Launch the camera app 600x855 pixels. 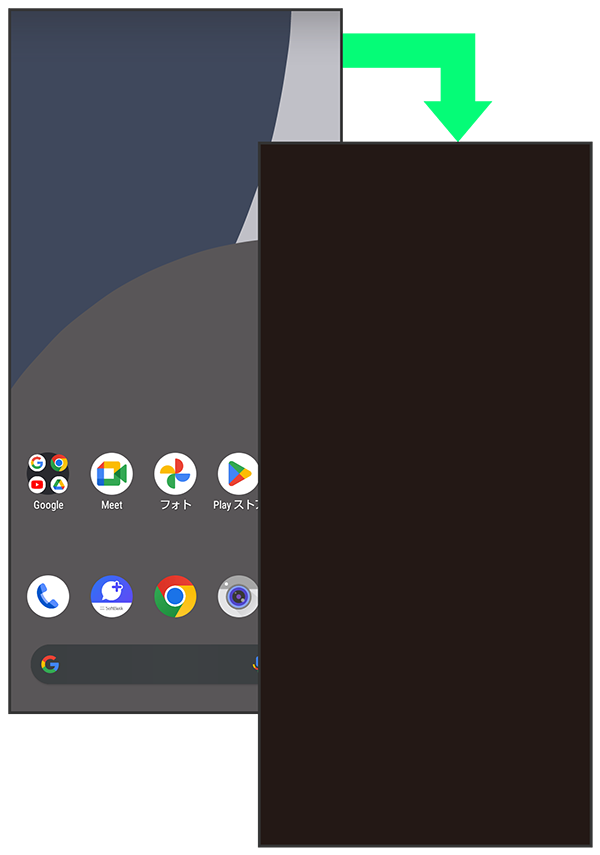[x=238, y=597]
